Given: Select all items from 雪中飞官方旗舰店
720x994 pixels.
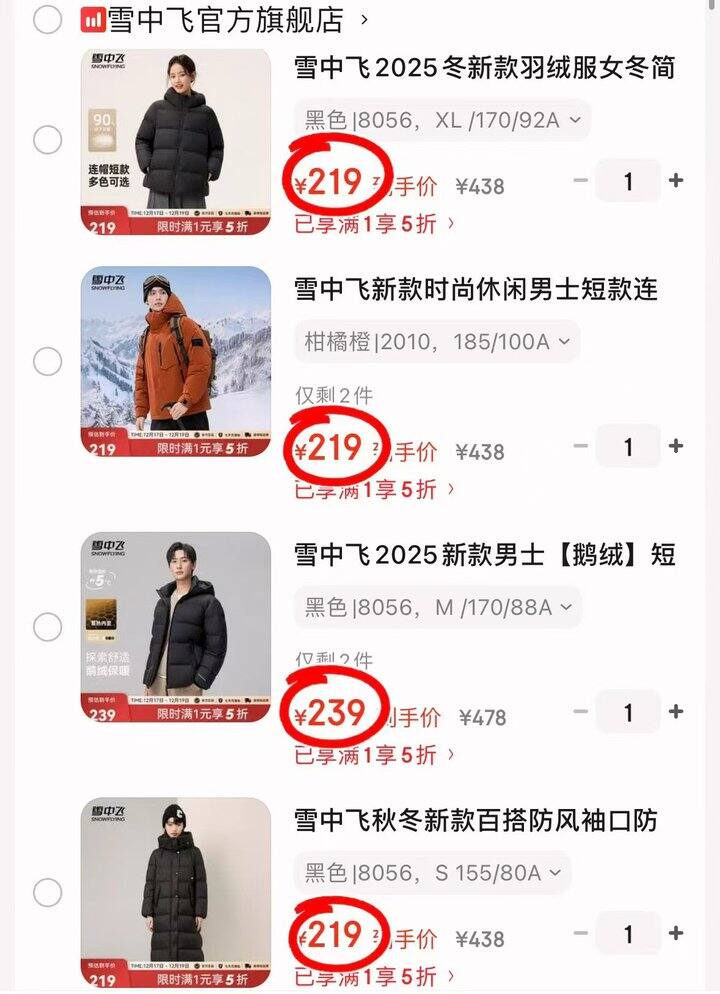Looking at the screenshot, I should (x=47, y=18).
